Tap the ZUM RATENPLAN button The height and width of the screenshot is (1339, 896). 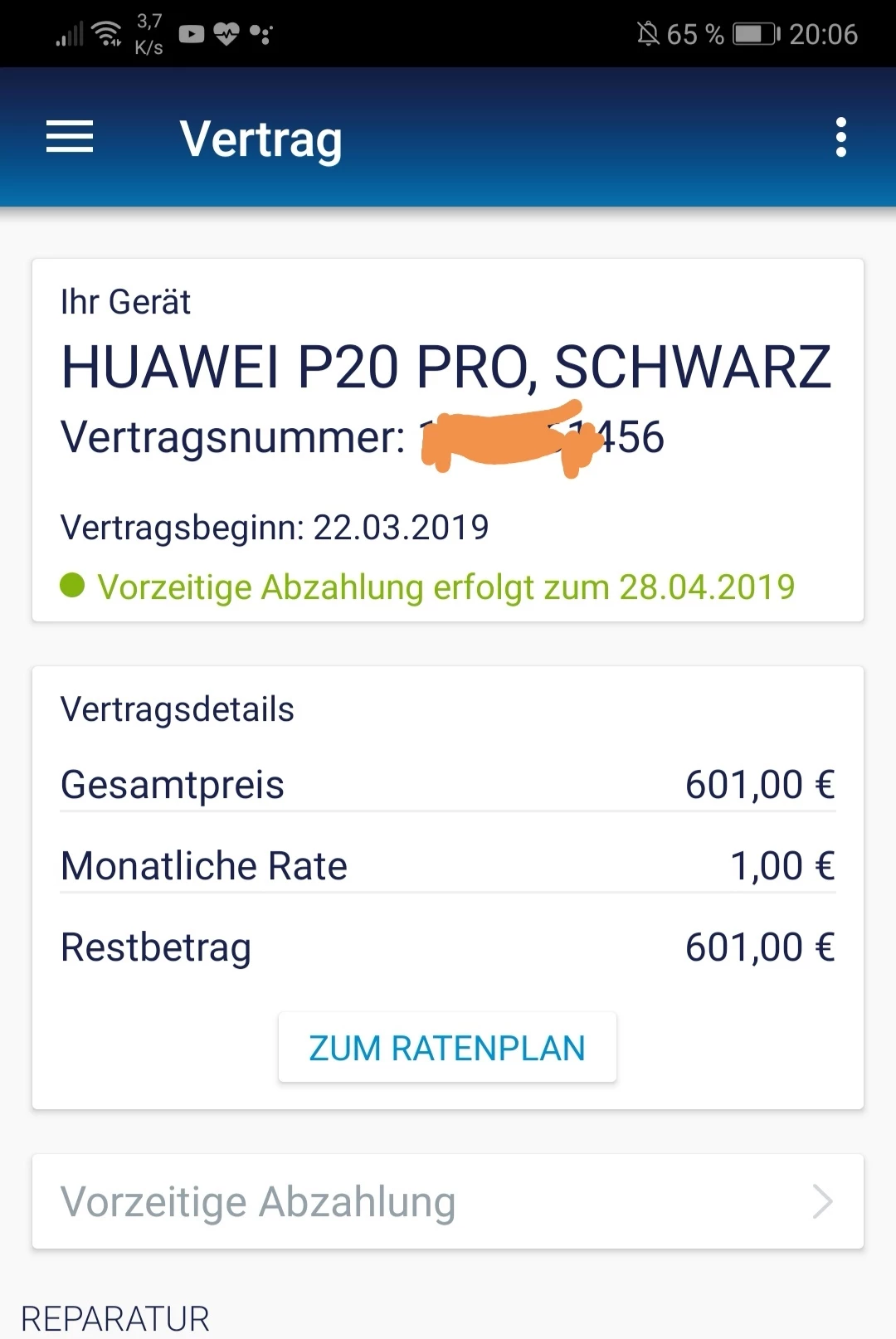pyautogui.click(x=447, y=1047)
